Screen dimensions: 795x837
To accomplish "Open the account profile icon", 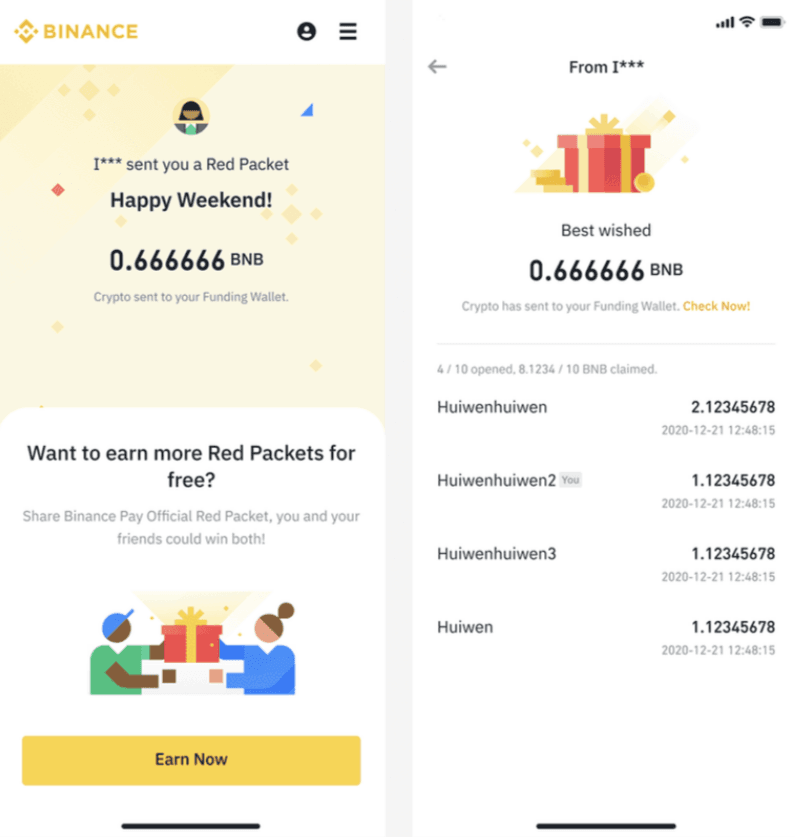I will click(307, 32).
